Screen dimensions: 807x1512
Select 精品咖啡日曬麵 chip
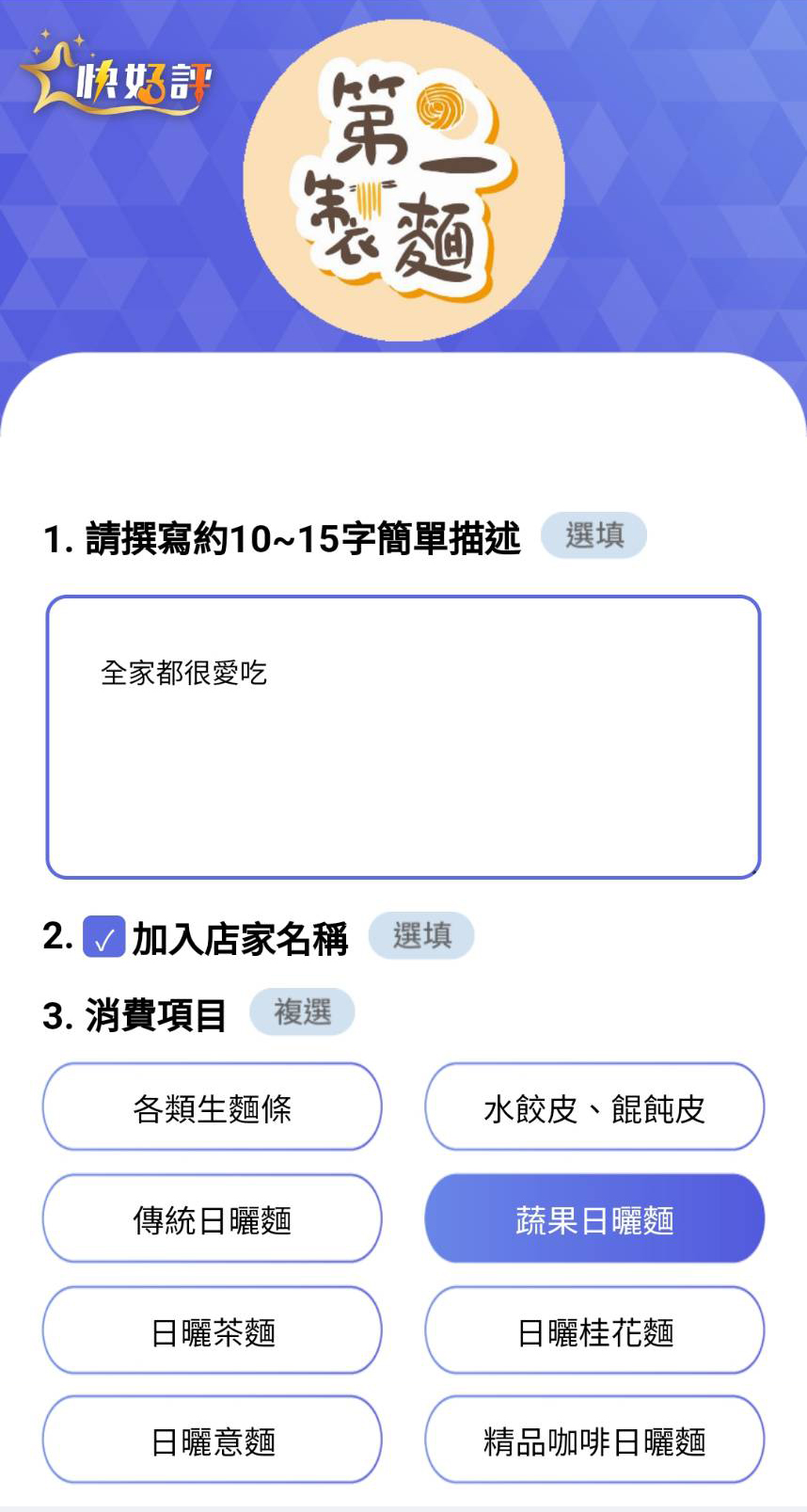tap(594, 1440)
